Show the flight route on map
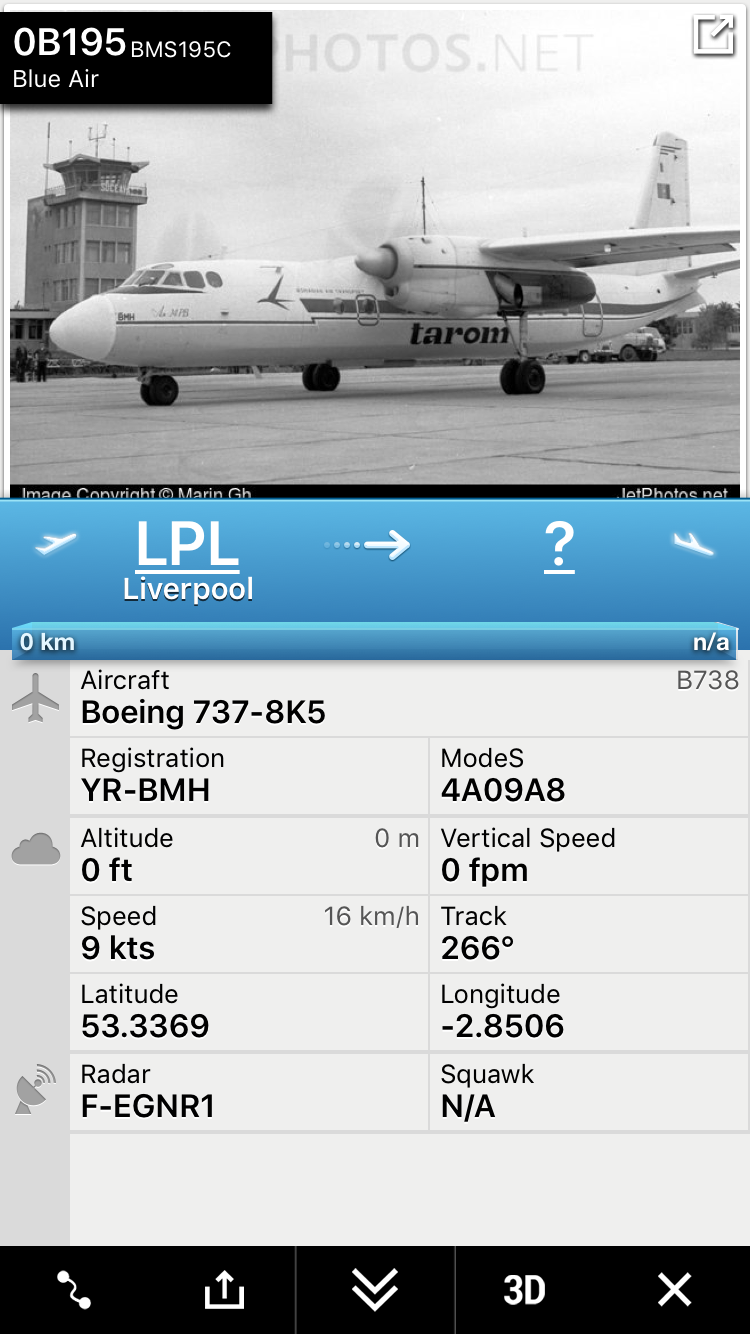 74,1290
